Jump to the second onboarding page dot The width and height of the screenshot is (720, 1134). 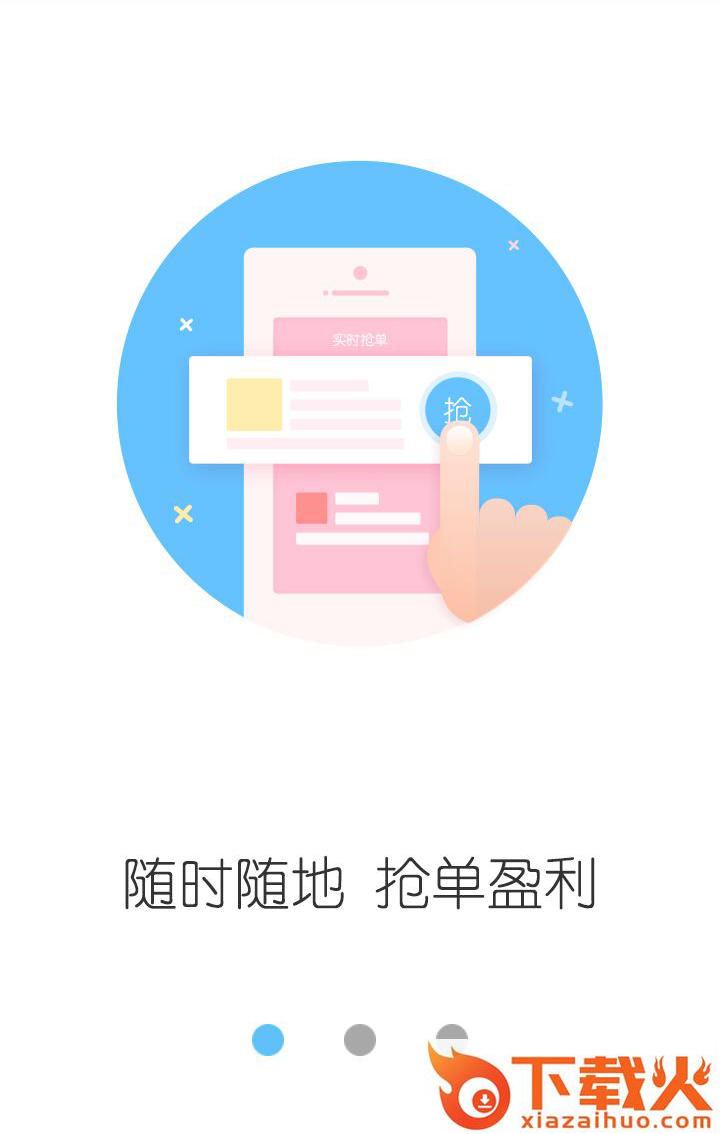(360, 1040)
